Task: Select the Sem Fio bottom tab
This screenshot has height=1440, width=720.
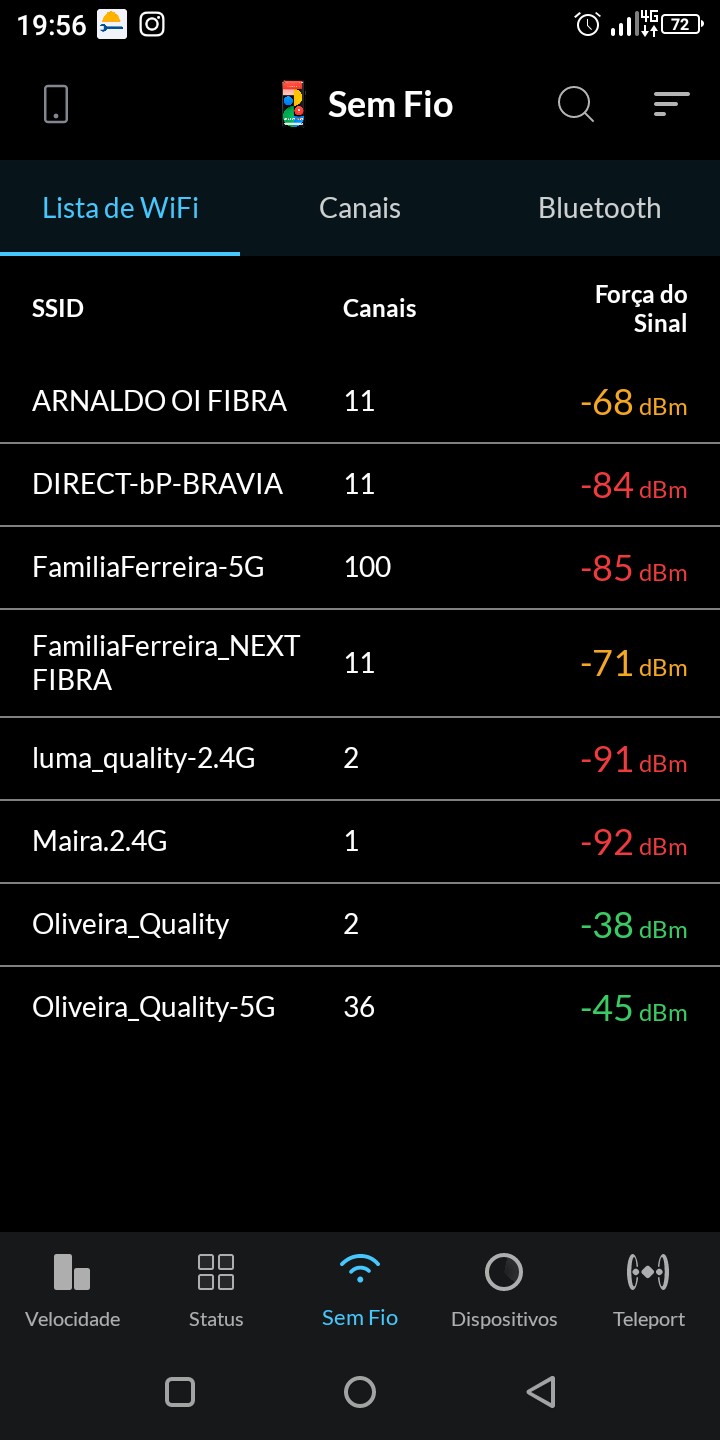Action: click(360, 1290)
